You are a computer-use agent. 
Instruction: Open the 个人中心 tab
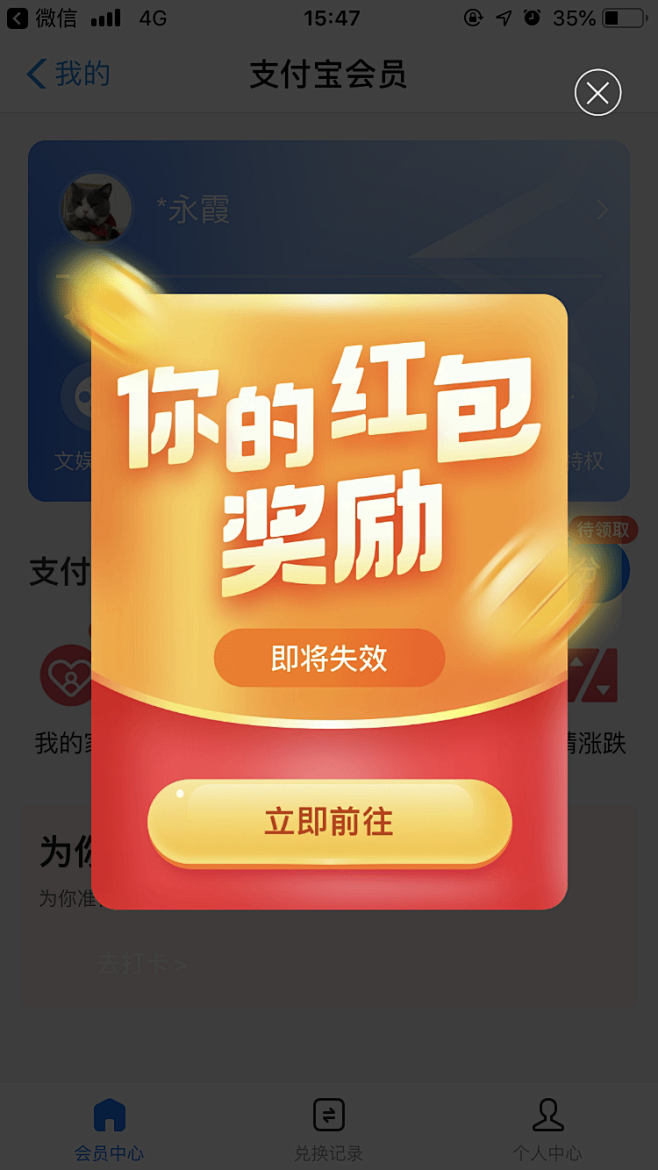coord(548,1129)
